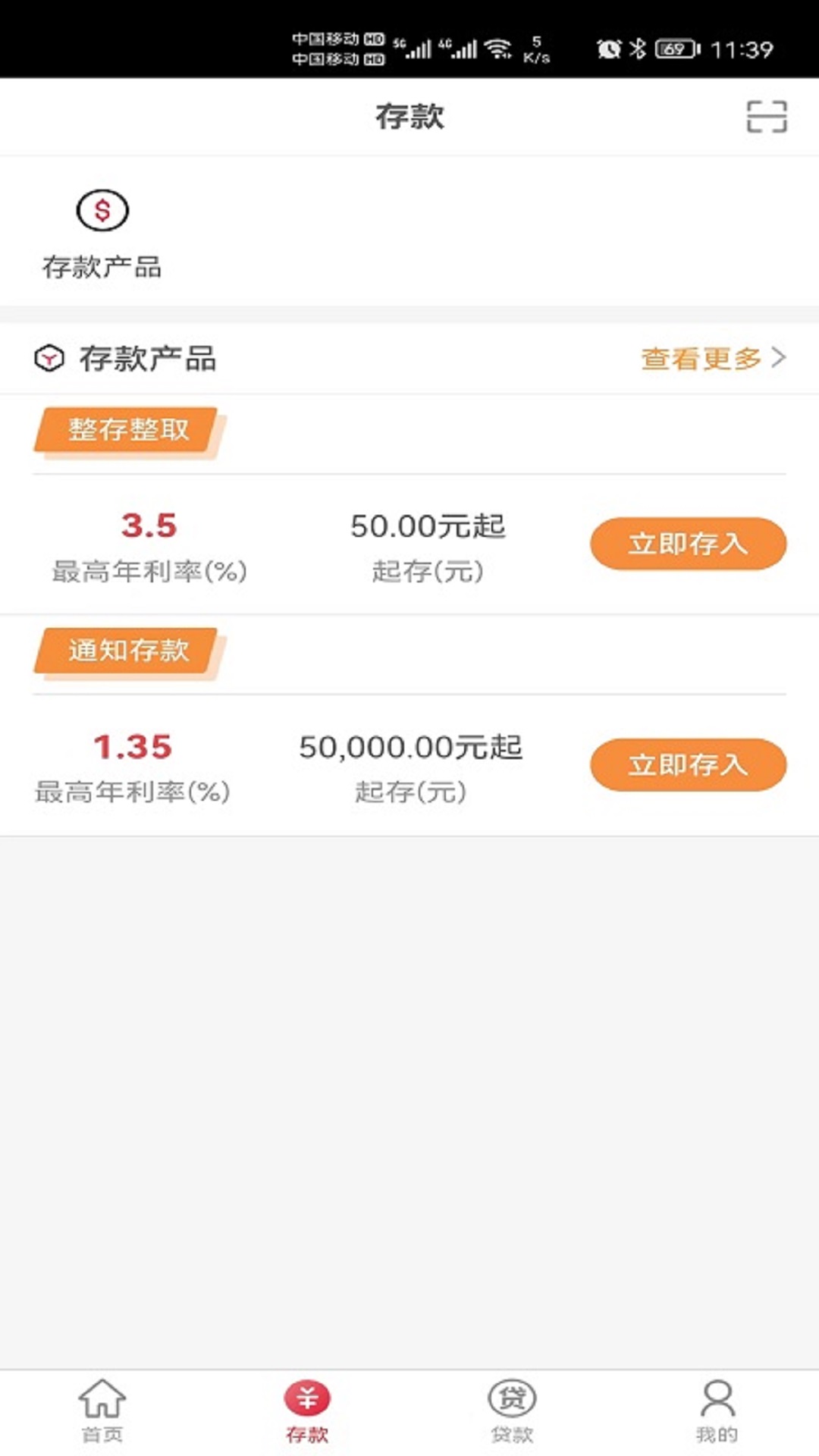Image resolution: width=819 pixels, height=1456 pixels.
Task: Go to the 贷款 tab
Action: (x=512, y=1411)
